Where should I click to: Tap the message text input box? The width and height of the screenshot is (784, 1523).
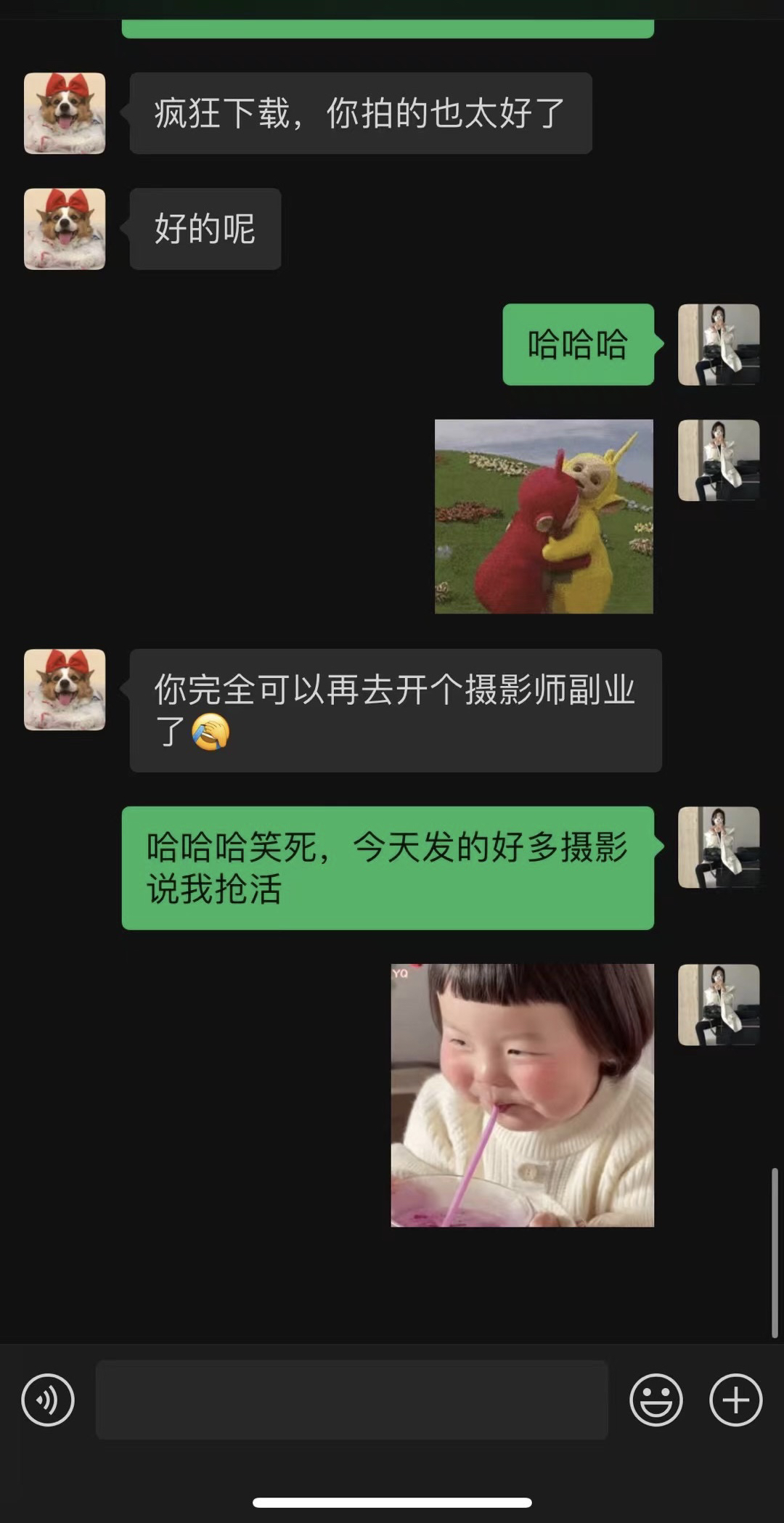point(352,1400)
